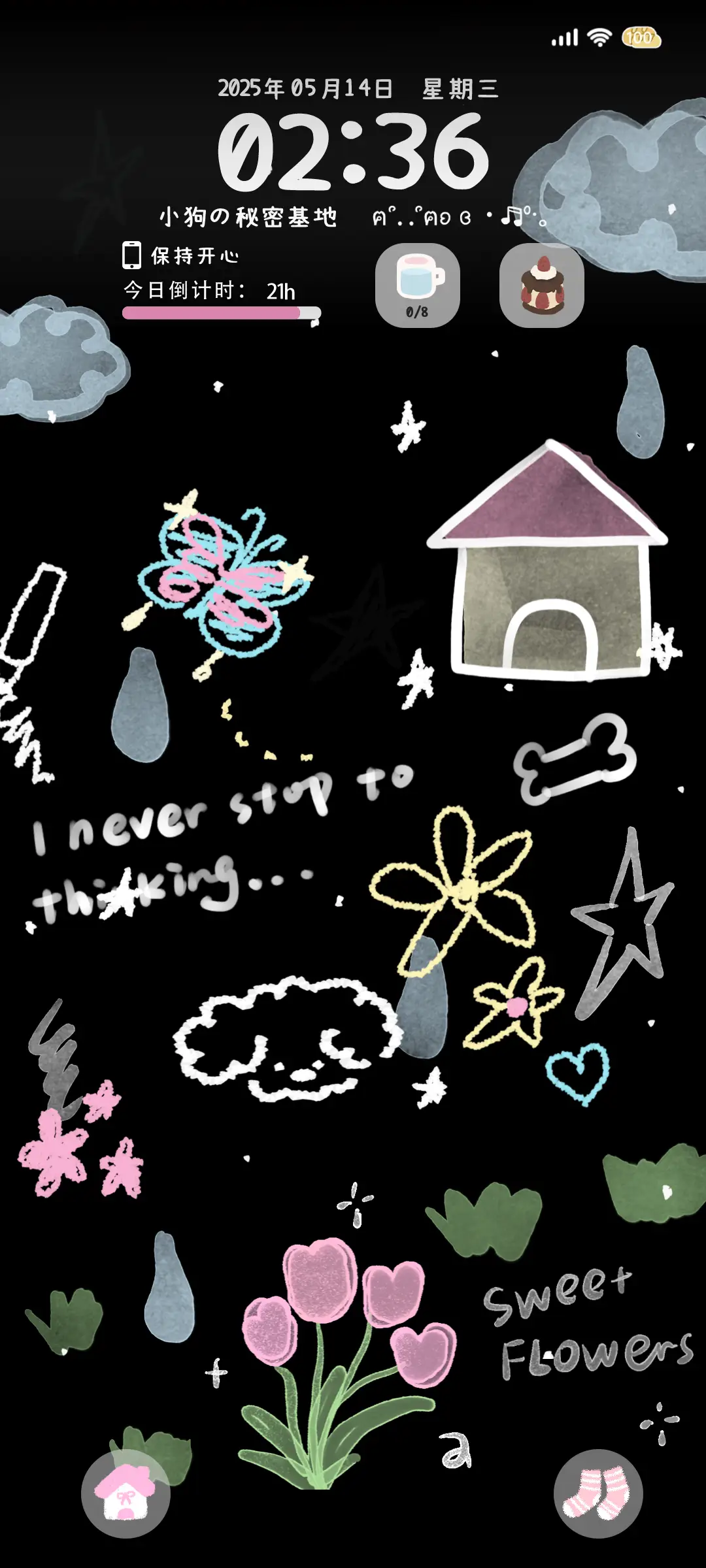The height and width of the screenshot is (1568, 706).
Task: Open the water cup tracker widget
Action: click(x=418, y=286)
